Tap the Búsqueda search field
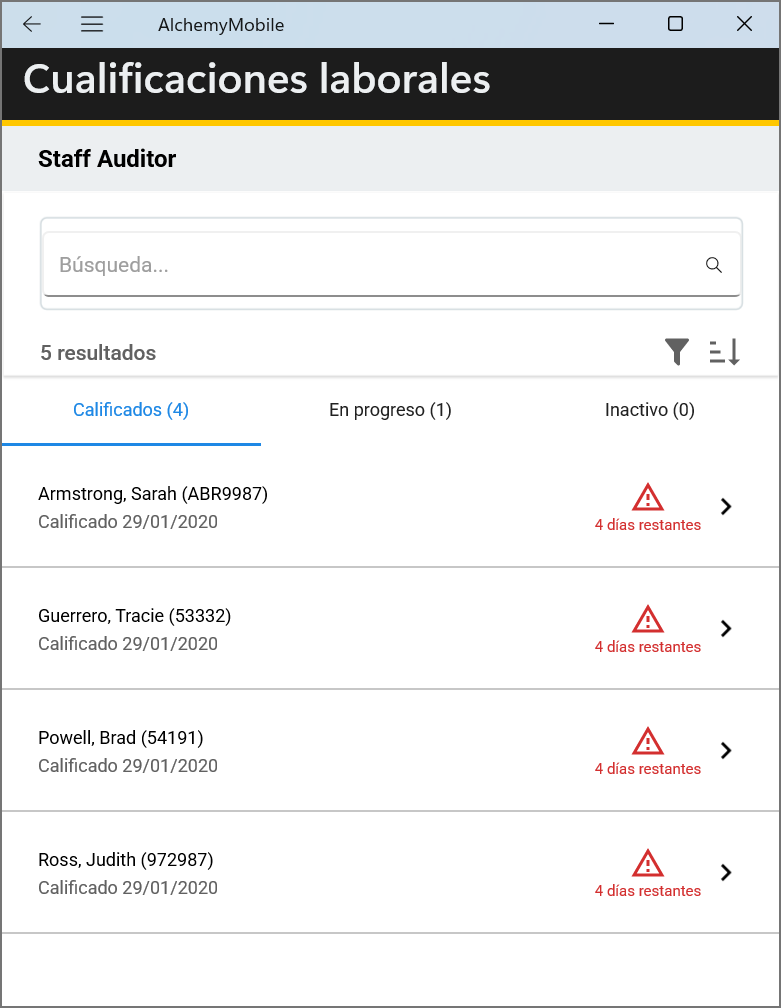 370,265
